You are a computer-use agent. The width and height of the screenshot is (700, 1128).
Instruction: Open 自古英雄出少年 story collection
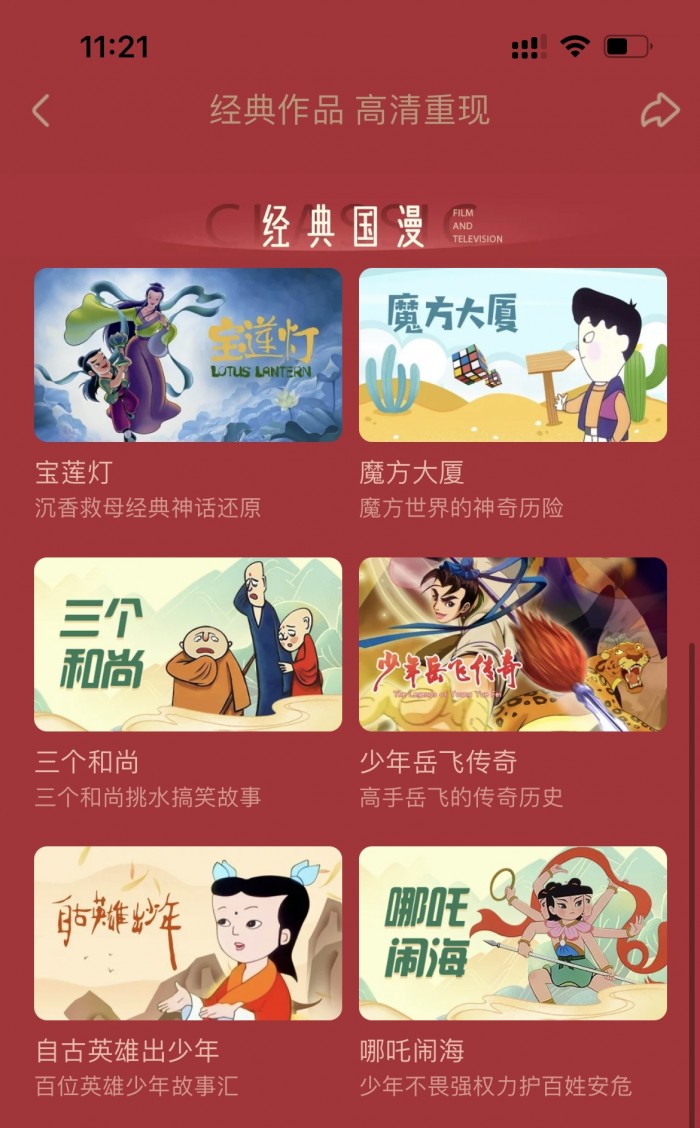click(x=188, y=933)
